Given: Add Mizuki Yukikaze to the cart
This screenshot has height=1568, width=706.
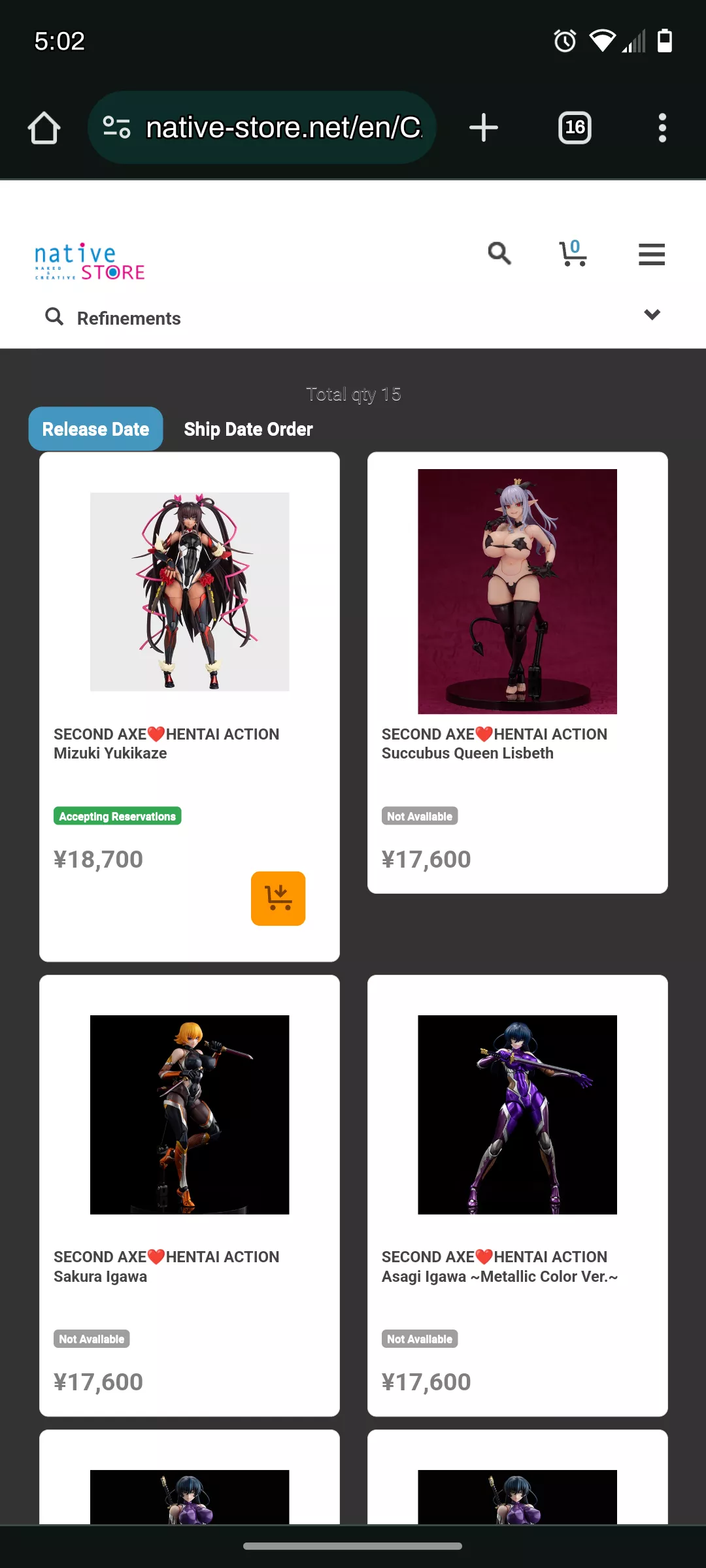Looking at the screenshot, I should [x=278, y=898].
